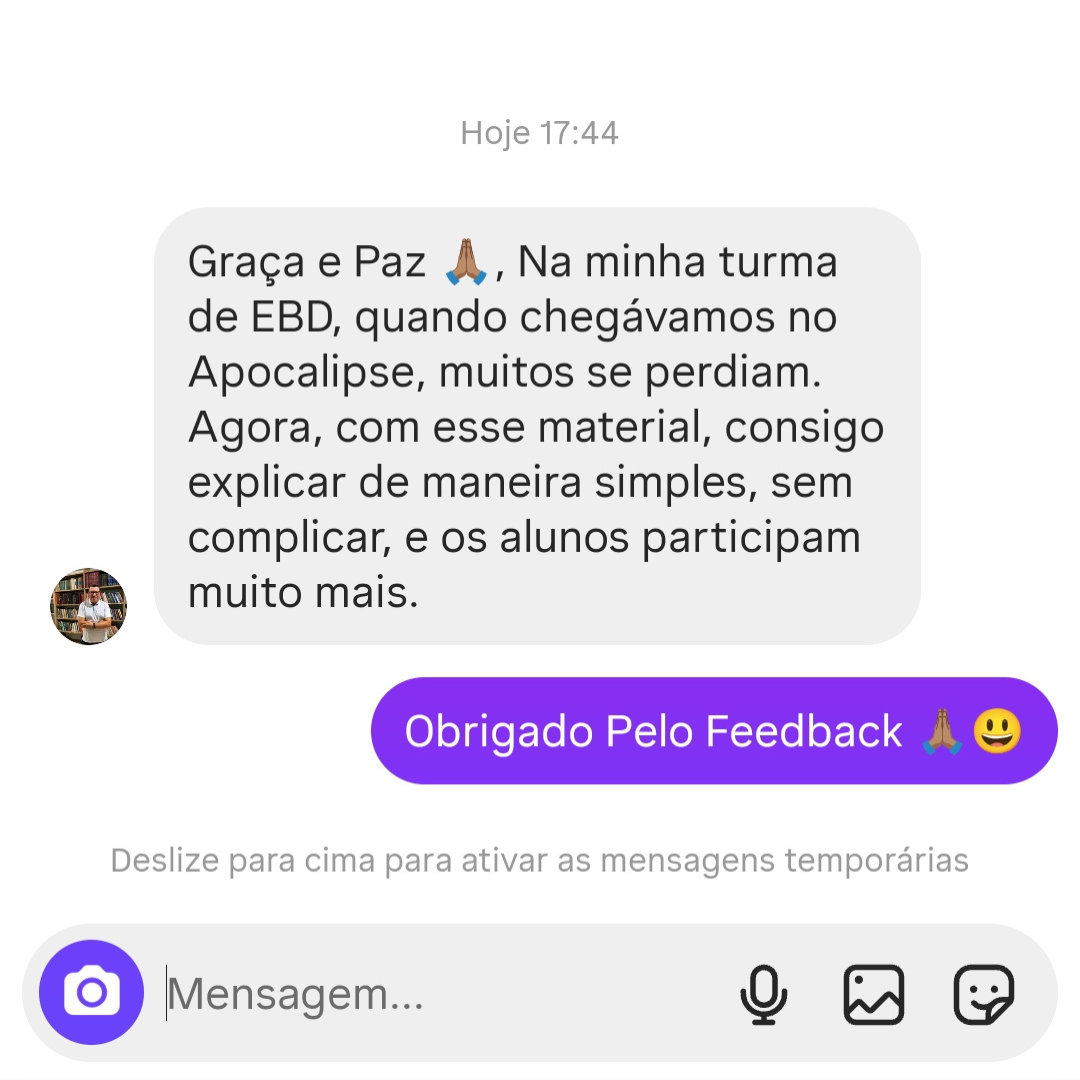
Task: Open the sender's profile picture
Action: pos(89,606)
